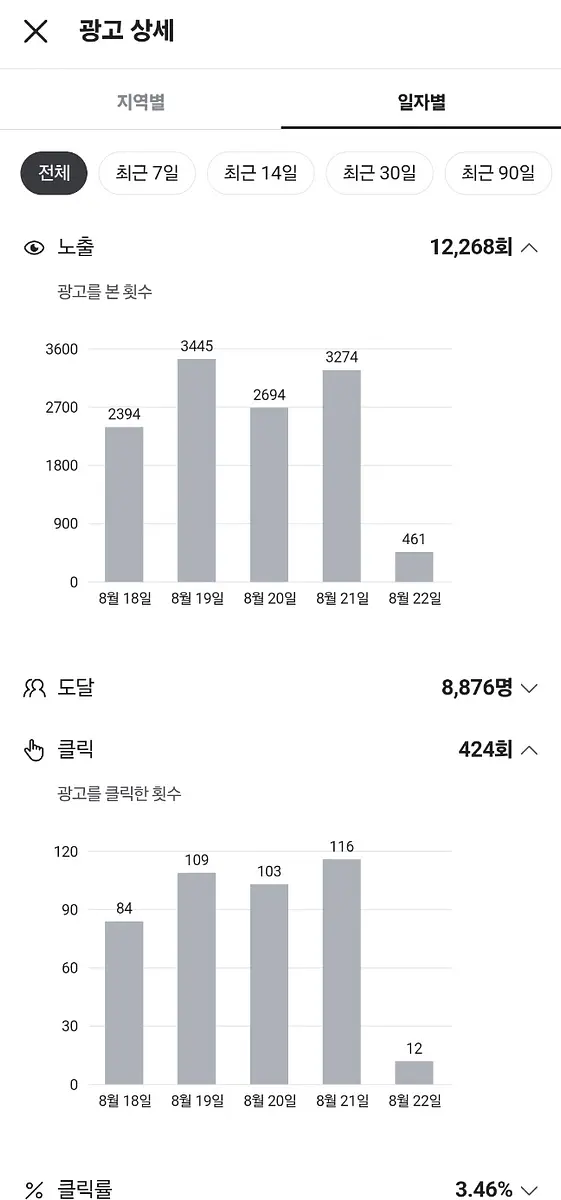Expand the 도달 section
Viewport: 561px width, 1200px height.
pos(530,688)
